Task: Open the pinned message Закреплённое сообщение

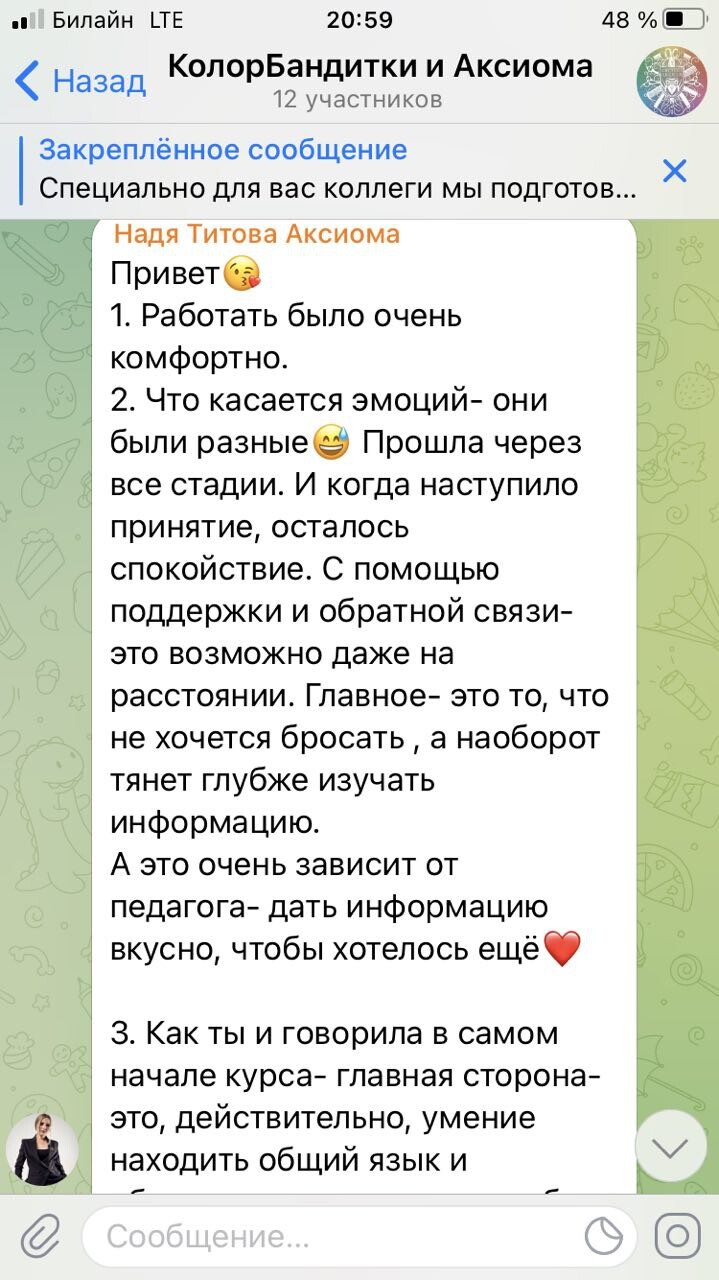Action: (x=330, y=169)
